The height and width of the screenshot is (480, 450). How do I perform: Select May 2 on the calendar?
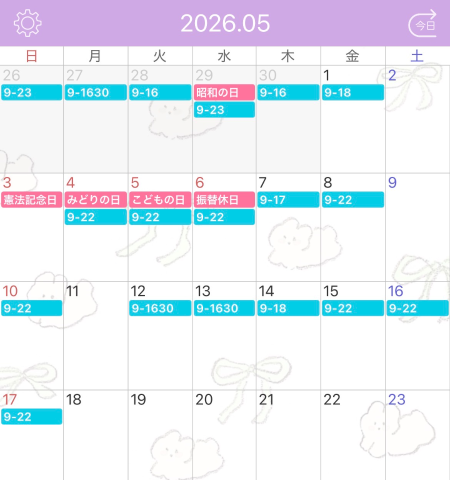(x=418, y=119)
